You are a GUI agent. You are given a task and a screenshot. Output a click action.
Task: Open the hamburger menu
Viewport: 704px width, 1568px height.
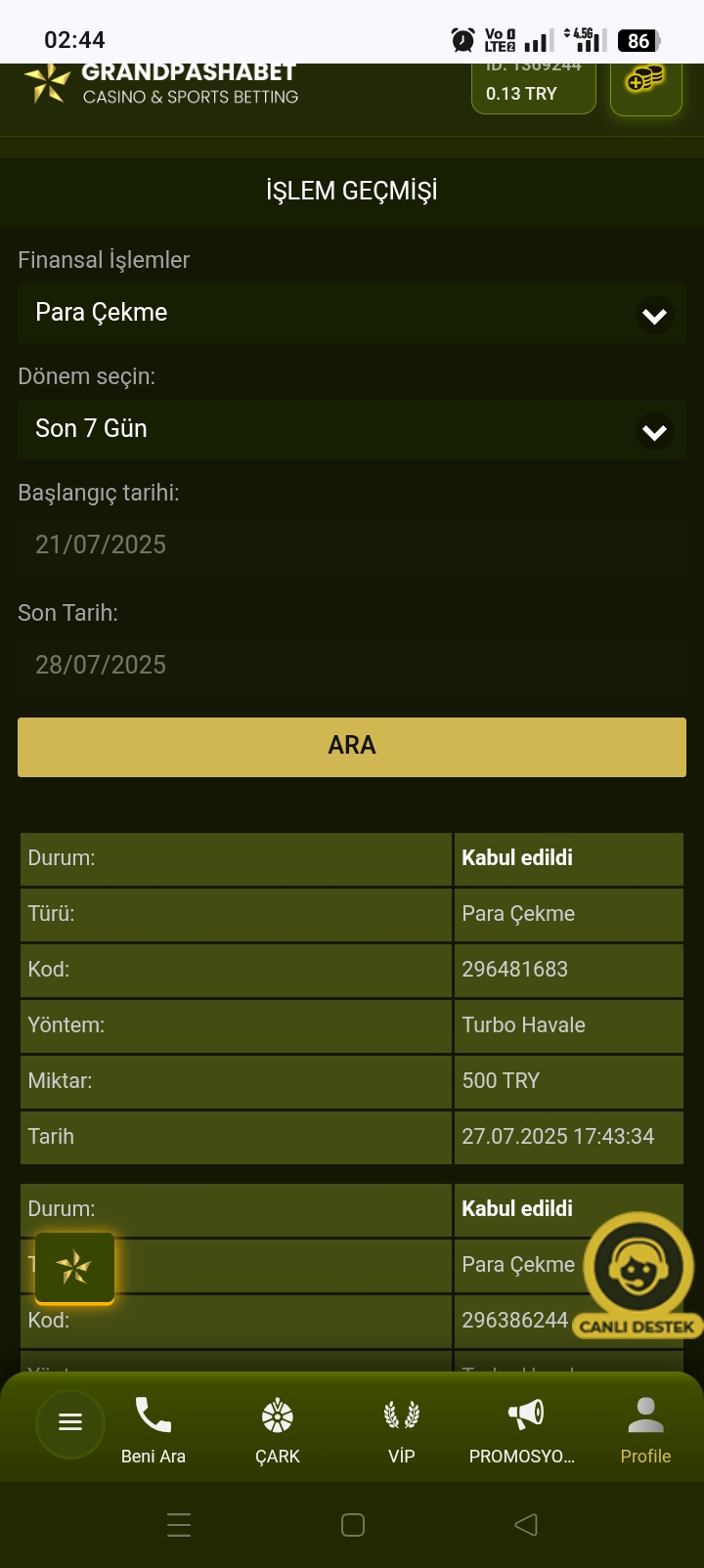(x=70, y=1422)
